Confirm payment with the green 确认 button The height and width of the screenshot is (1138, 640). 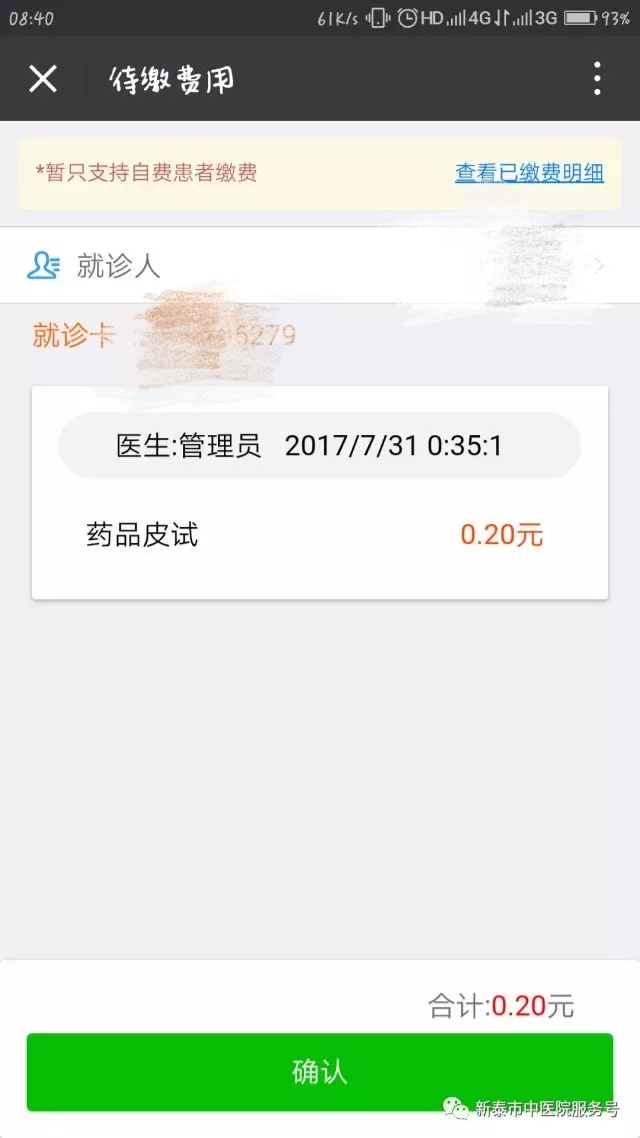(x=319, y=1072)
